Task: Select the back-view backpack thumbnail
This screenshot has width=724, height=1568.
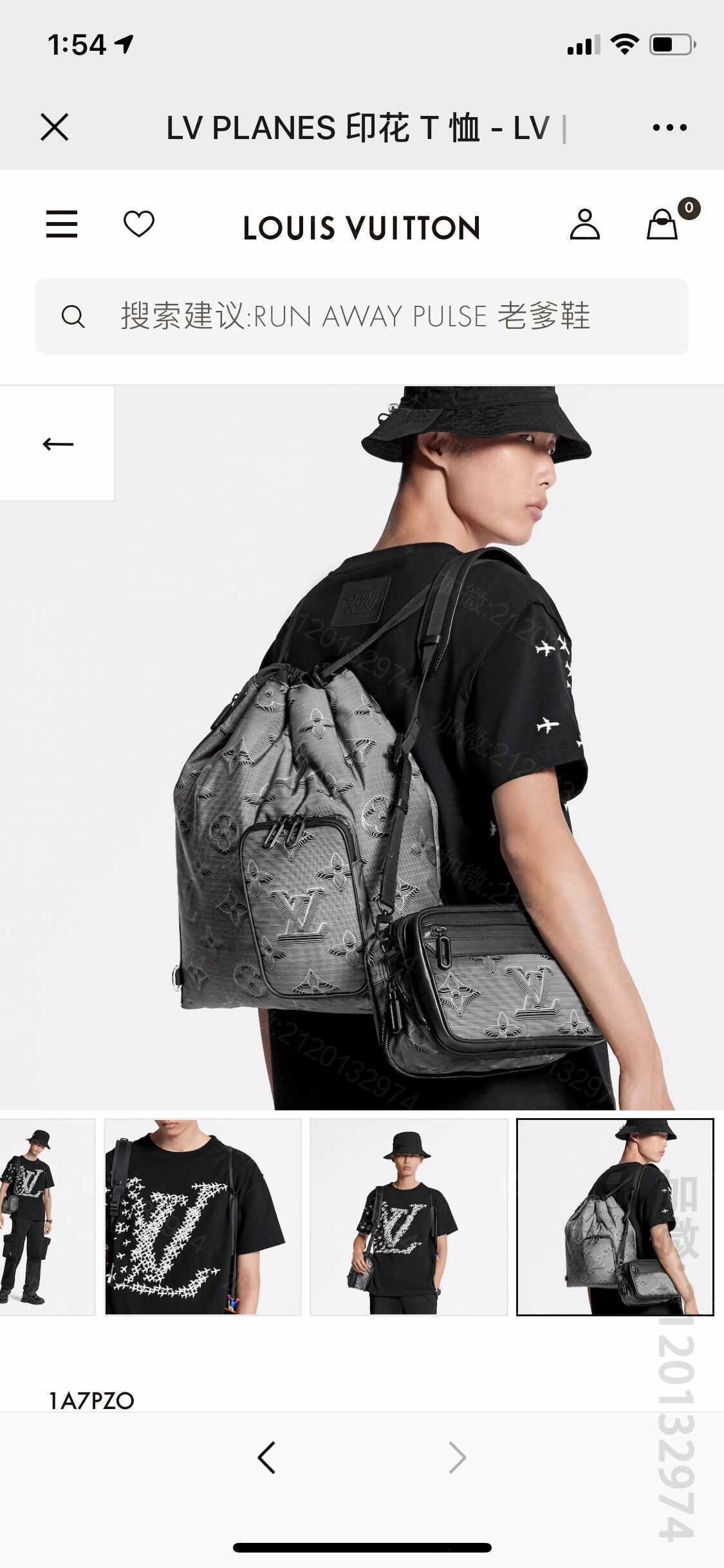Action: [615, 1217]
